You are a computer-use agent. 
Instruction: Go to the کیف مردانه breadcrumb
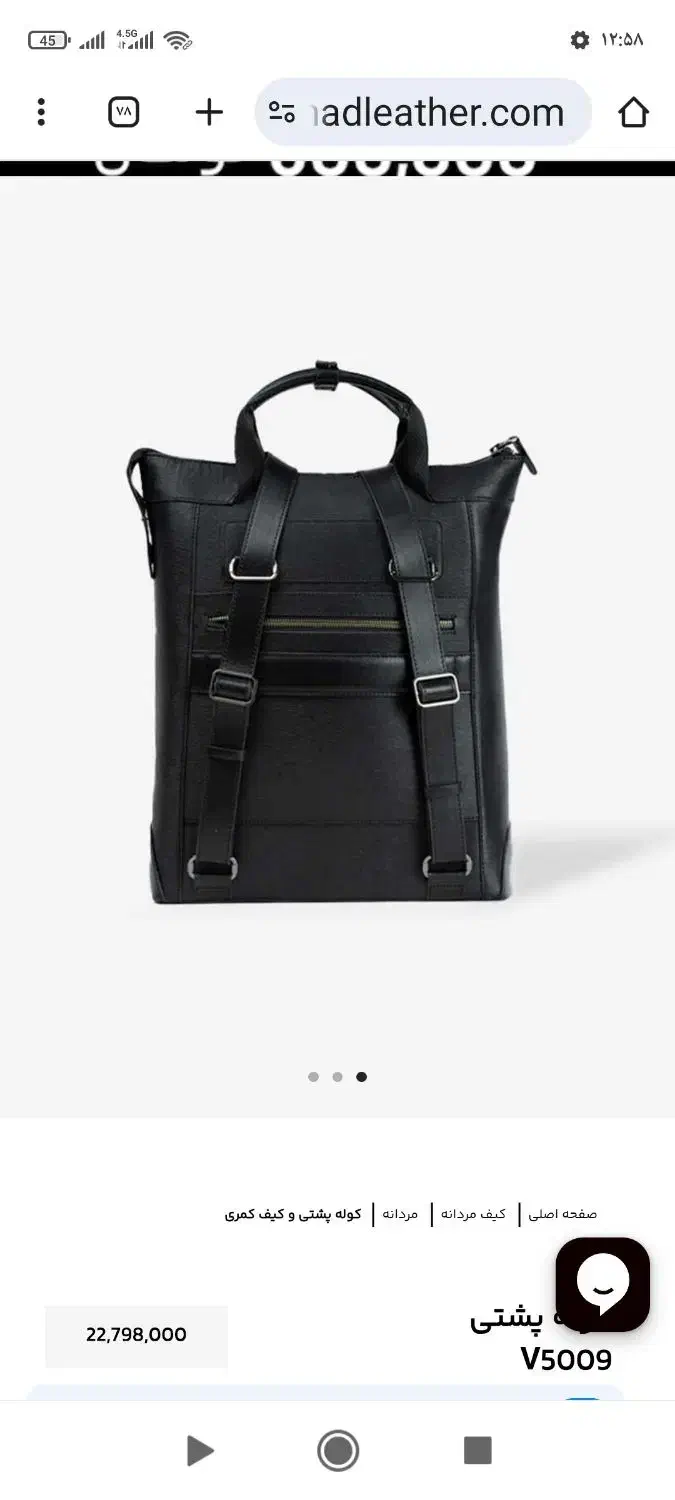coord(474,1214)
